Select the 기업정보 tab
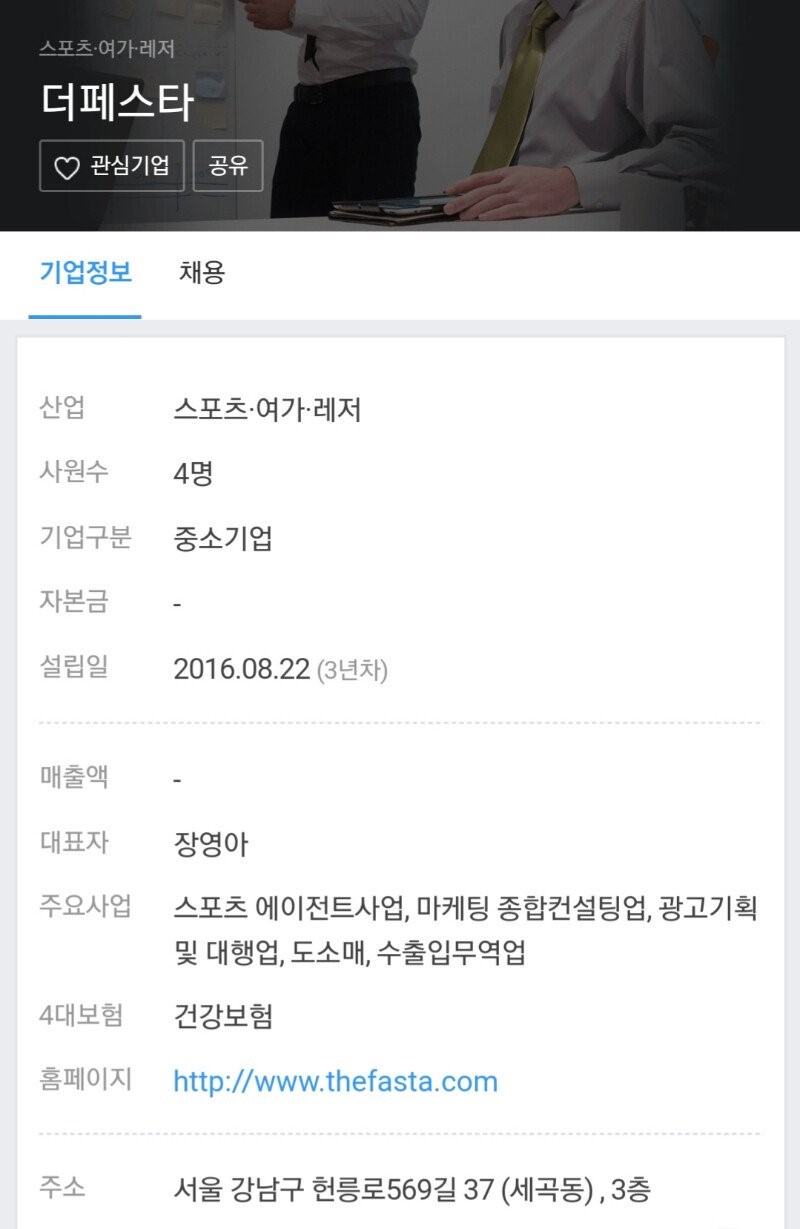 (x=85, y=273)
